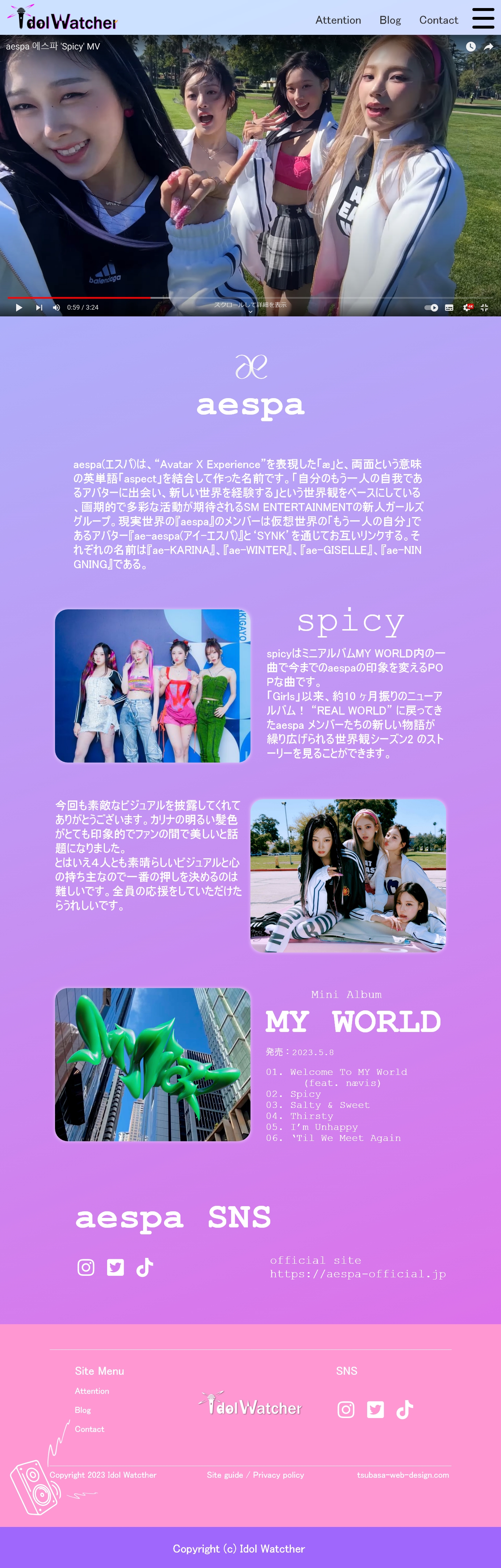Visit the aespa-official.jp official site link
Image resolution: width=501 pixels, height=1568 pixels.
coord(357,1273)
